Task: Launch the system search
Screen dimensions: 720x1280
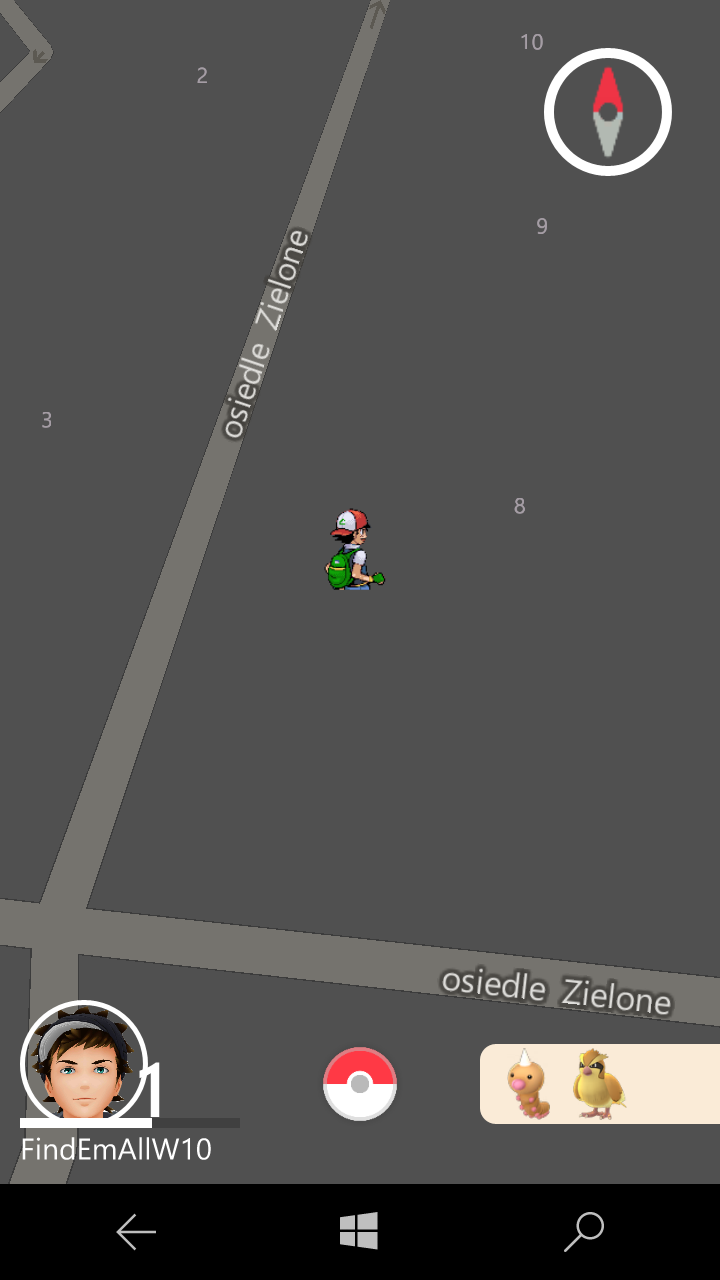Action: point(584,1232)
